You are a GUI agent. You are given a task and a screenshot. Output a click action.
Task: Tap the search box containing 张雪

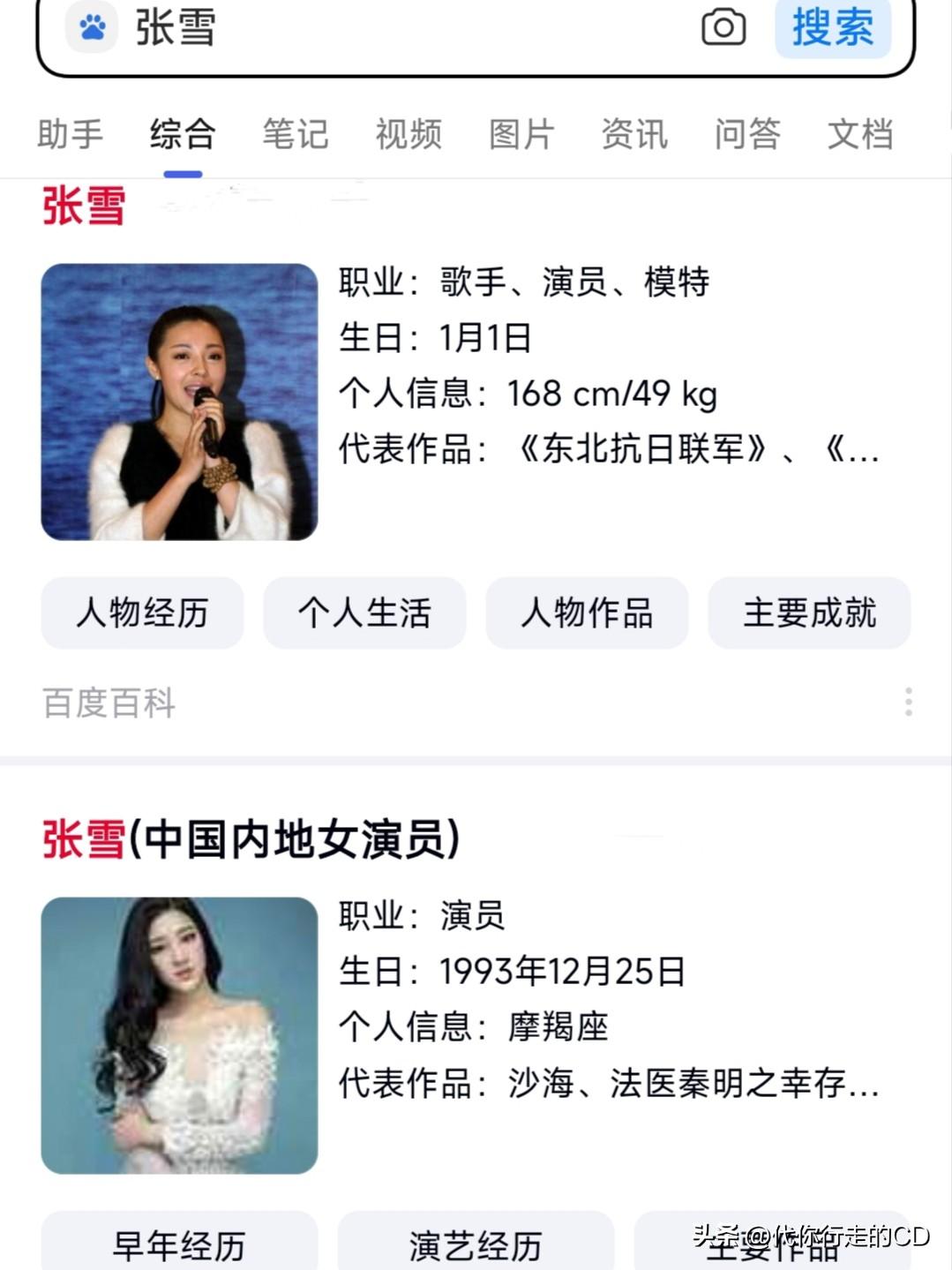click(397, 28)
